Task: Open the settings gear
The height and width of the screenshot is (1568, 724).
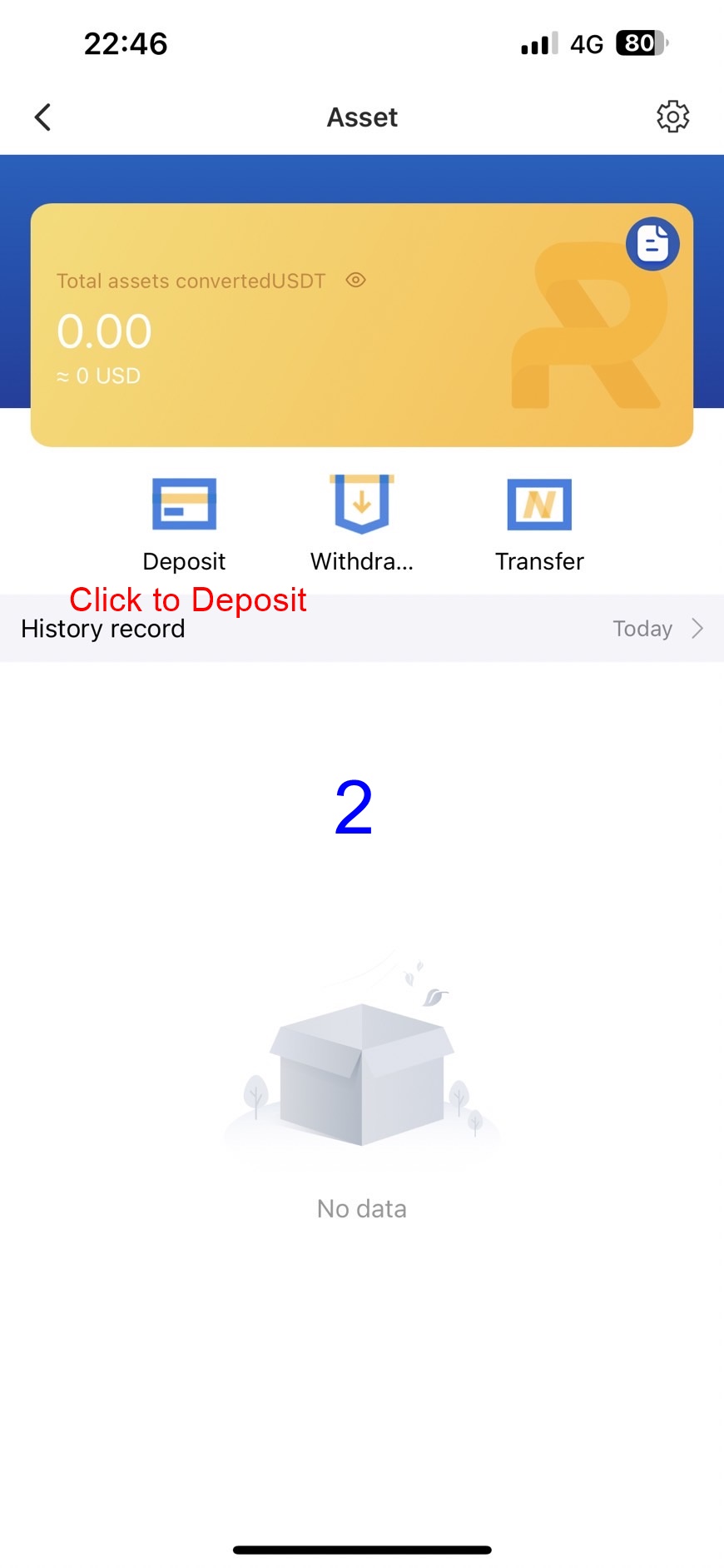Action: click(x=672, y=117)
